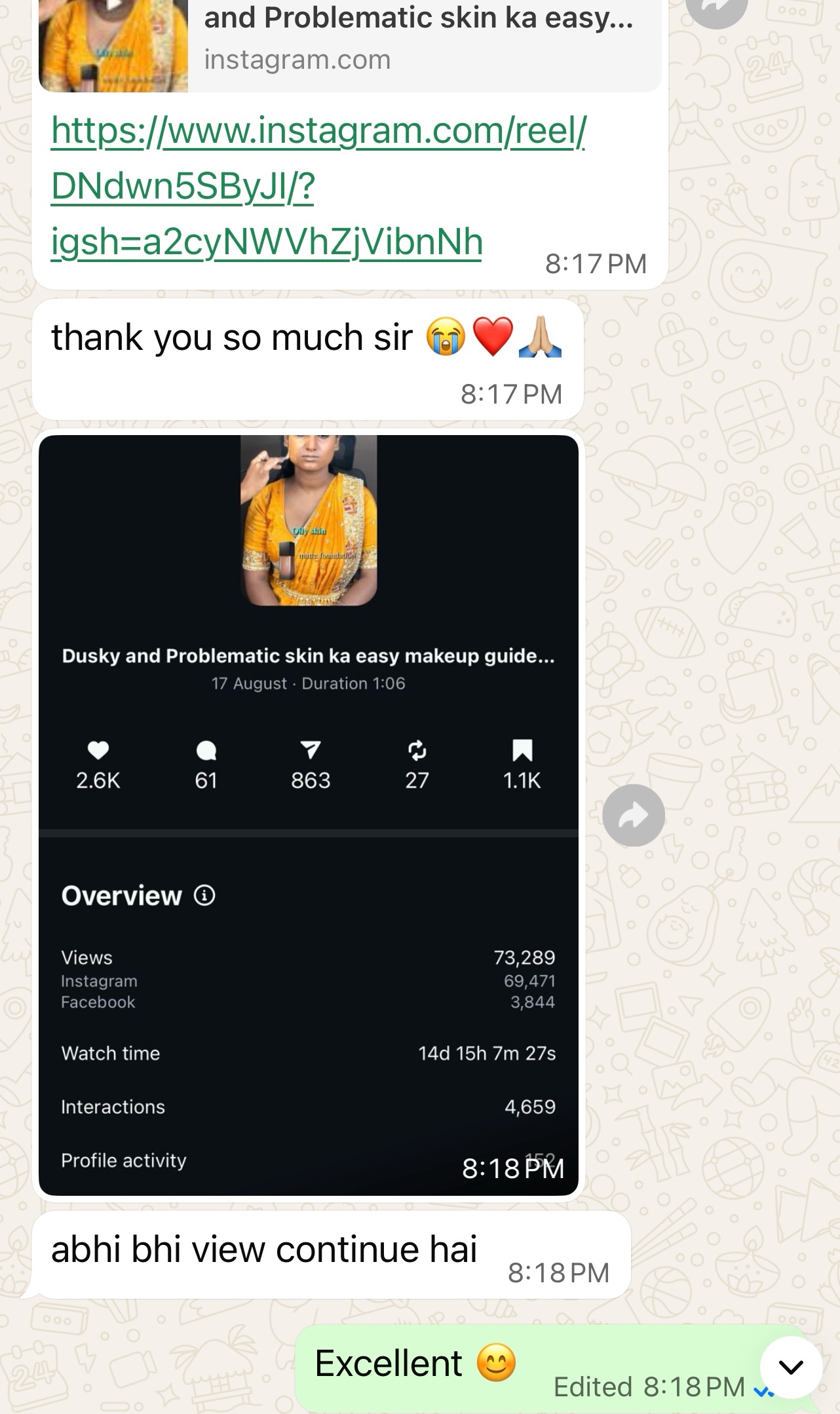The image size is (840, 1414).
Task: Forward the insights screenshot image
Action: (x=634, y=815)
